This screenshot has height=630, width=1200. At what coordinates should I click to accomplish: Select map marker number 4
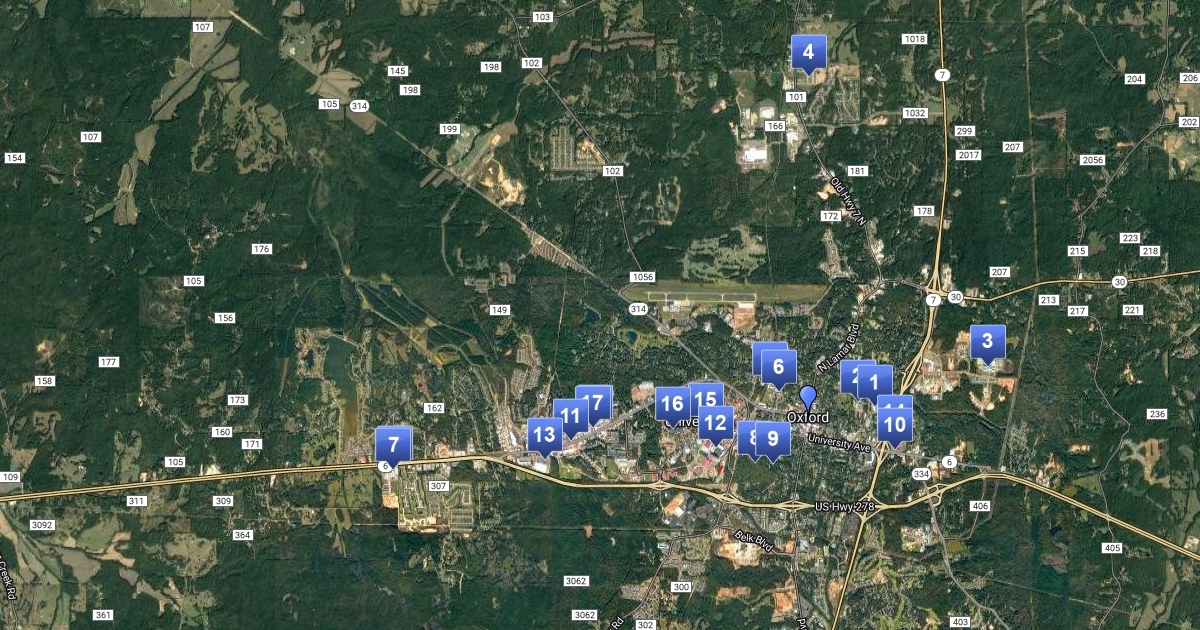(808, 52)
